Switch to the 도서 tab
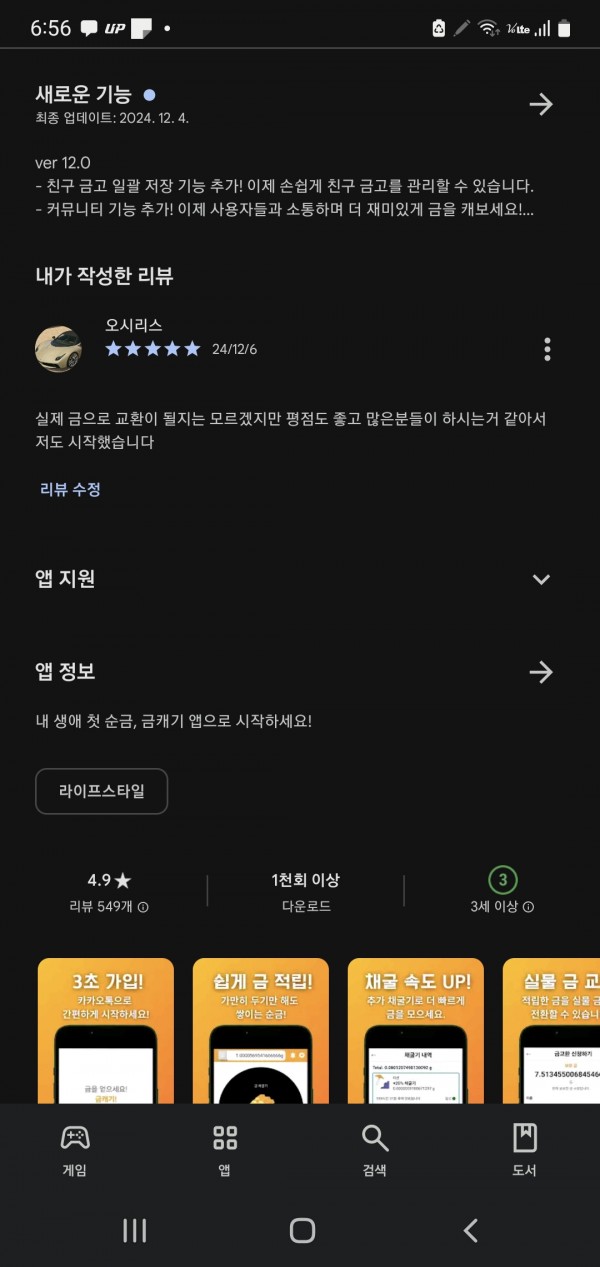 (525, 1149)
